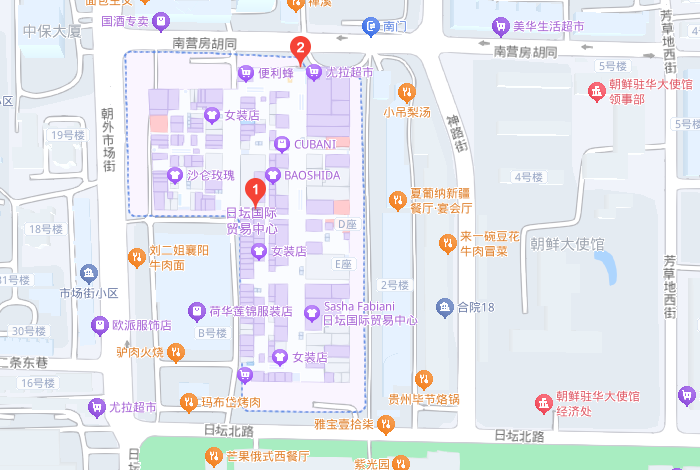Screen dimensions: 700x470
Task: Select 合院18 place pin
Action: (x=444, y=306)
